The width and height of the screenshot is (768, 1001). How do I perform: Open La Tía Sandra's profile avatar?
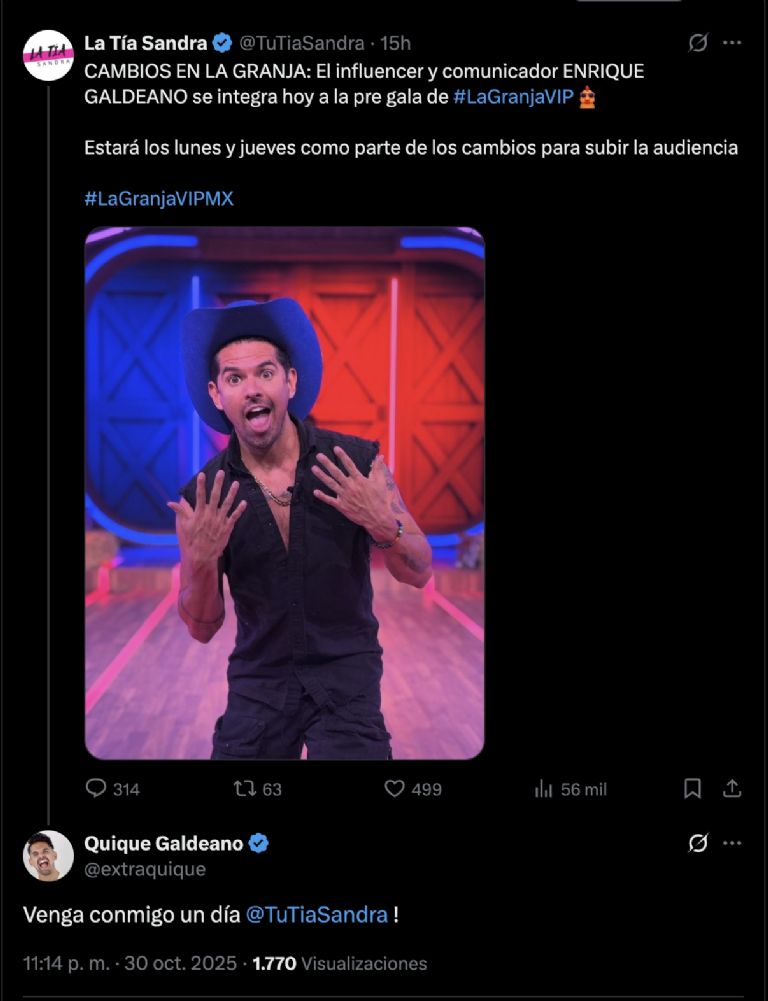(48, 56)
